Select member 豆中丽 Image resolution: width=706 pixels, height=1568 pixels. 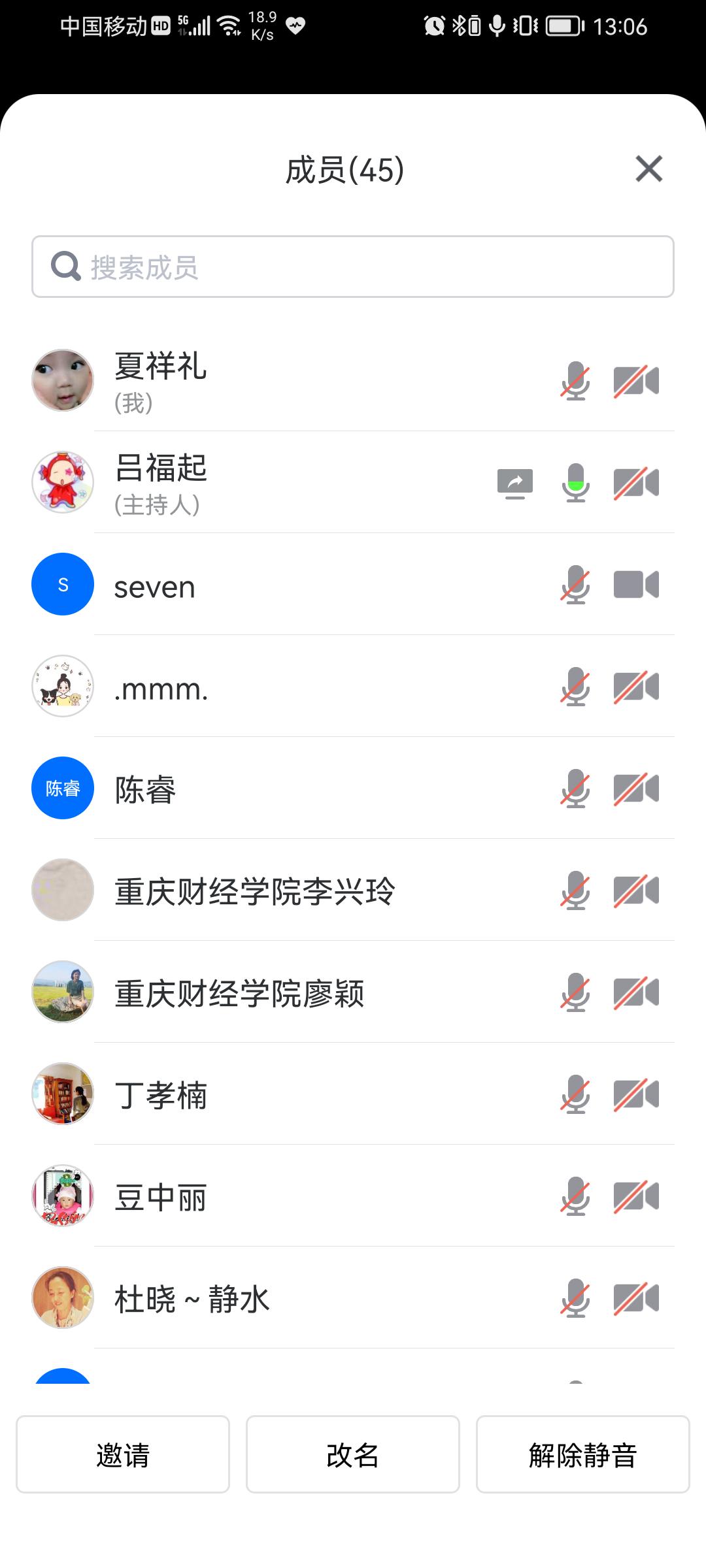coord(353,1196)
